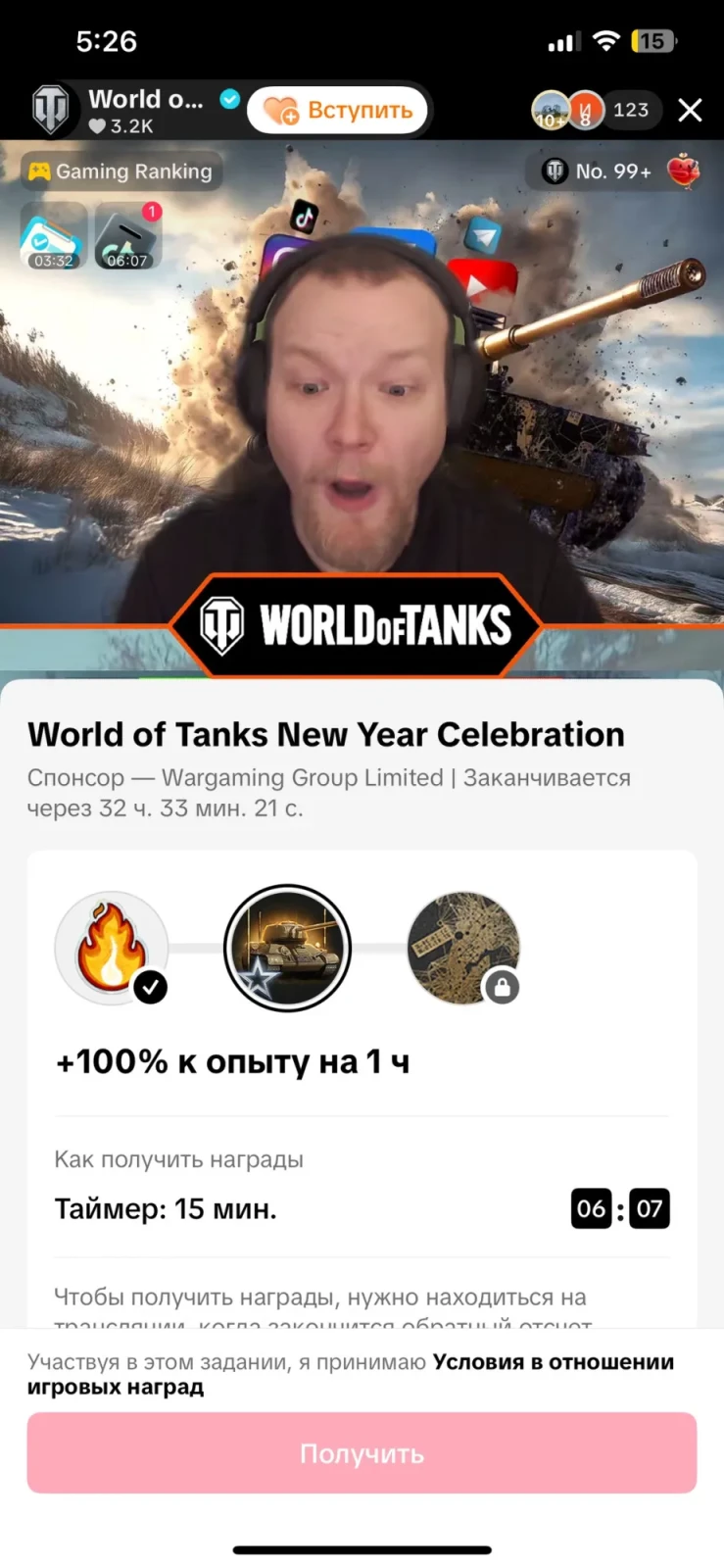Select the tank reward icon

coord(287,948)
